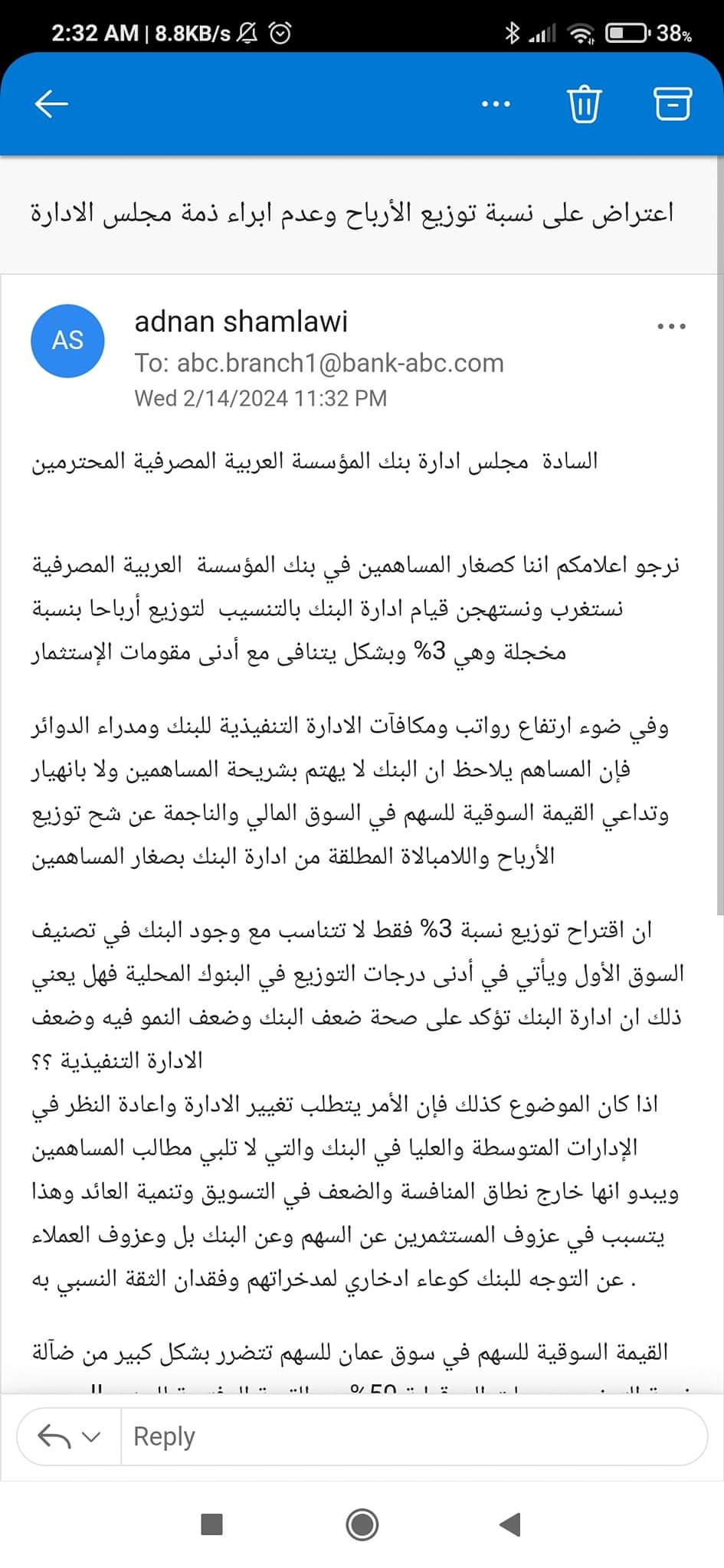Tap the system home button
Viewport: 724px width, 1568px height.
coord(362,1524)
